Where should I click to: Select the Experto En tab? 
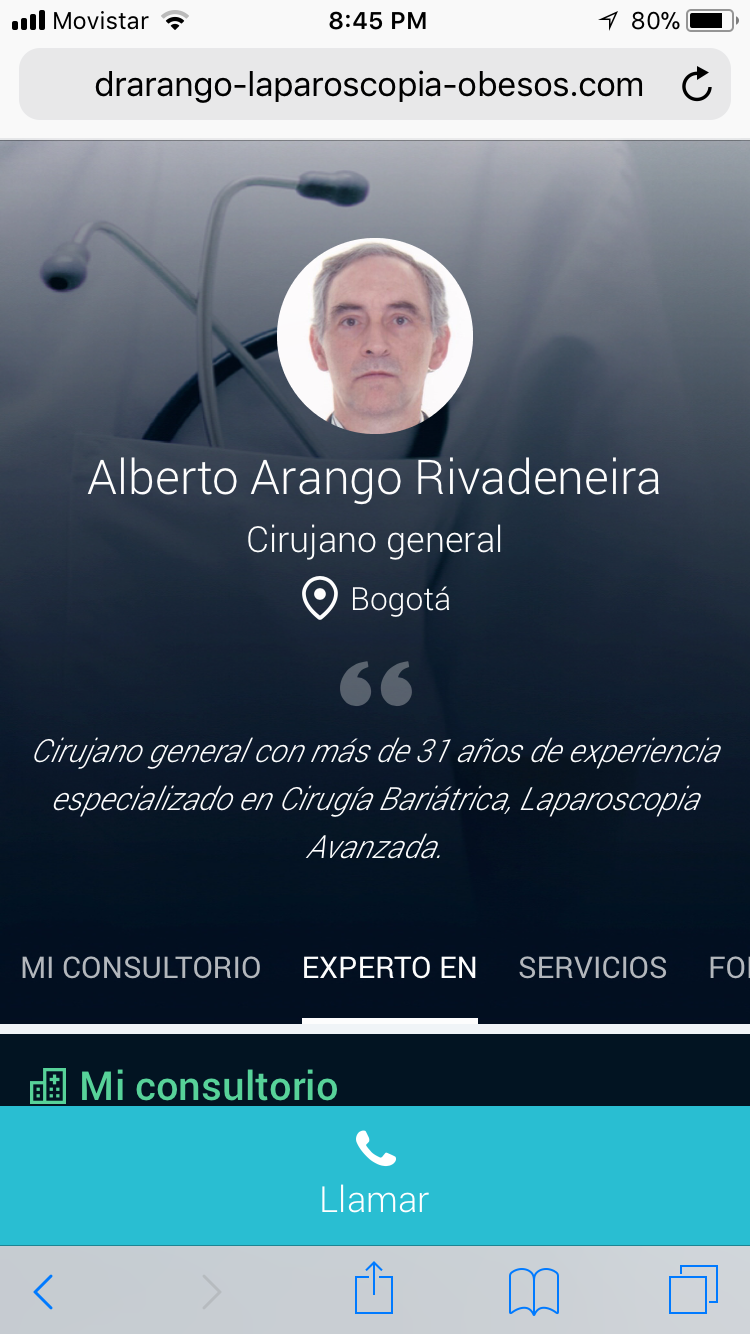[x=390, y=967]
